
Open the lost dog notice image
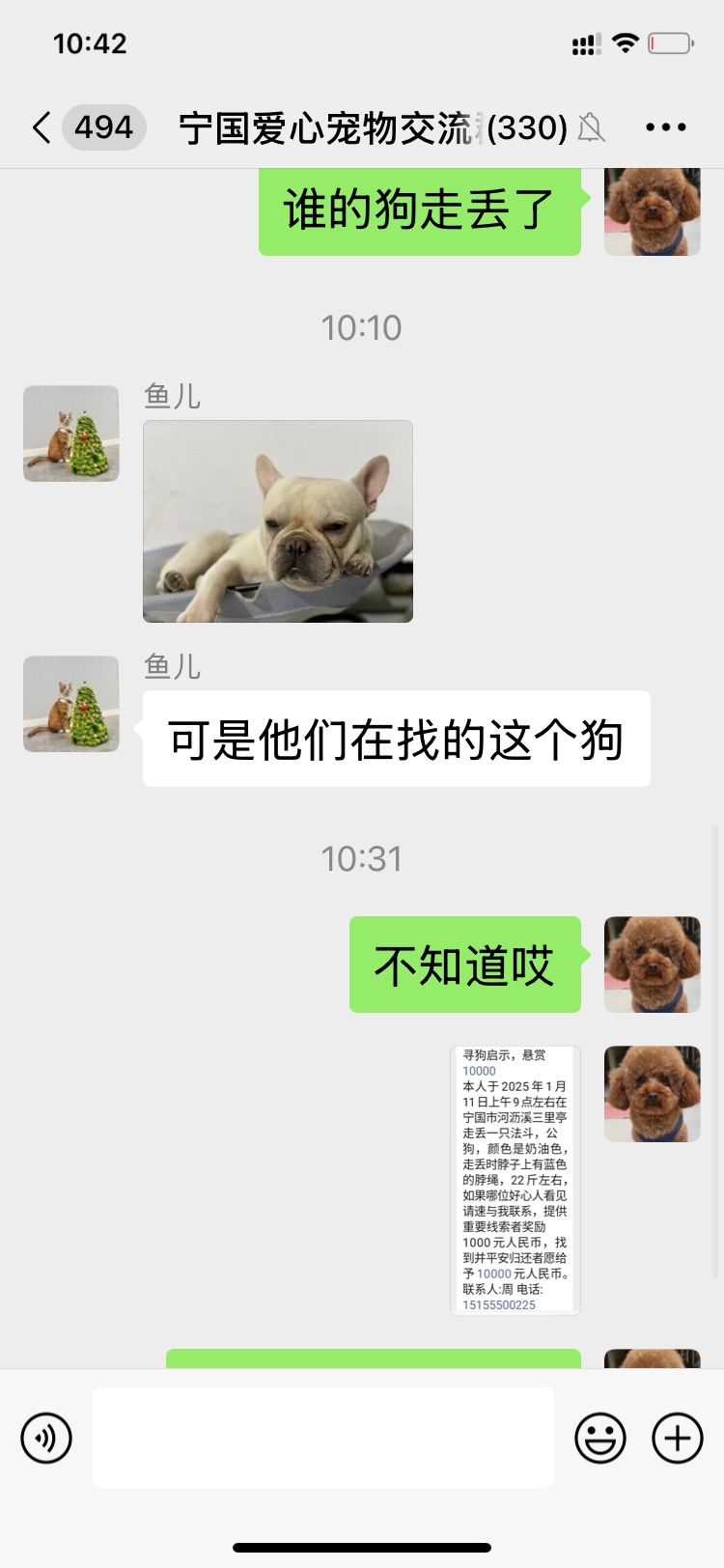click(x=515, y=1180)
